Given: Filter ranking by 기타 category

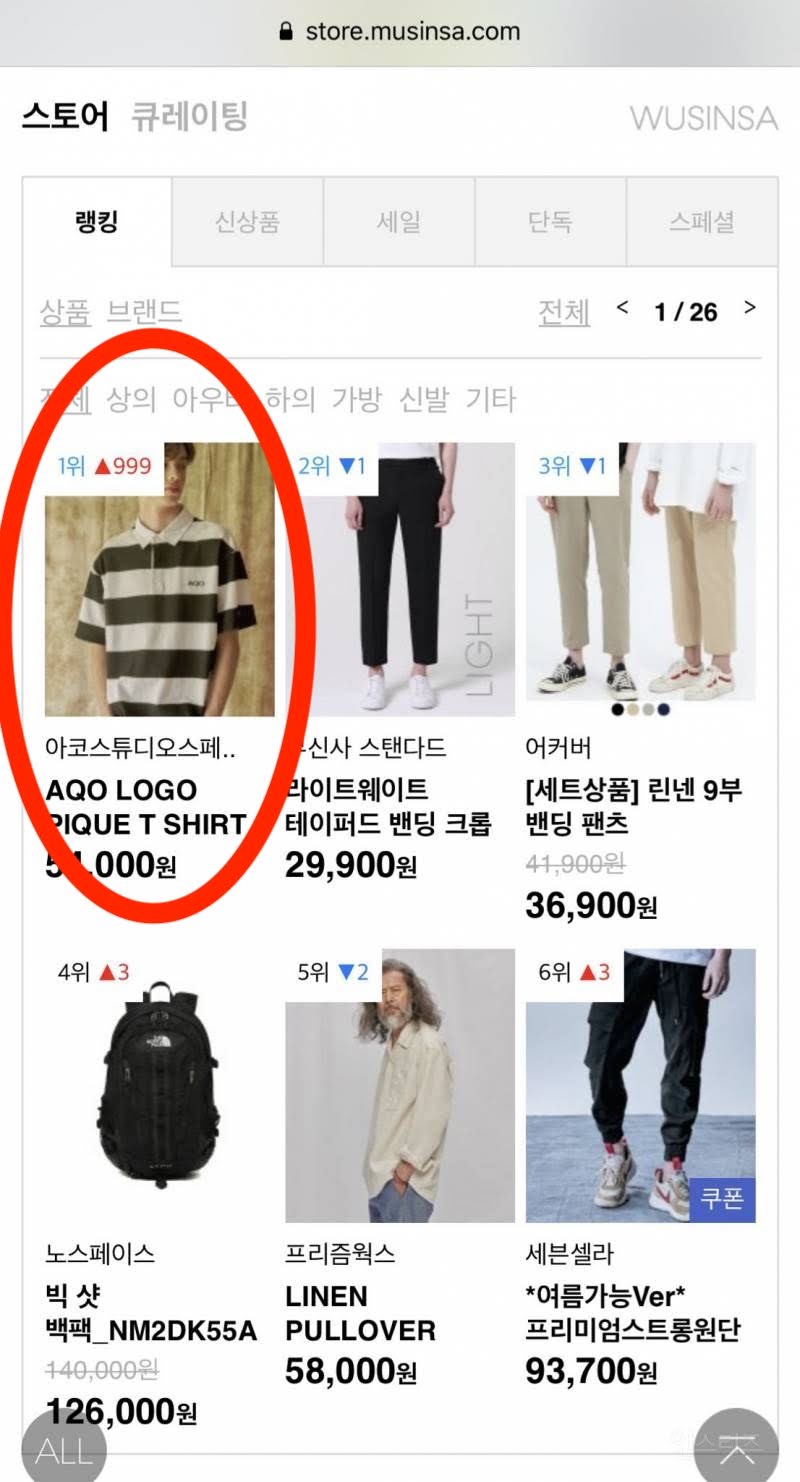Looking at the screenshot, I should click(x=491, y=400).
